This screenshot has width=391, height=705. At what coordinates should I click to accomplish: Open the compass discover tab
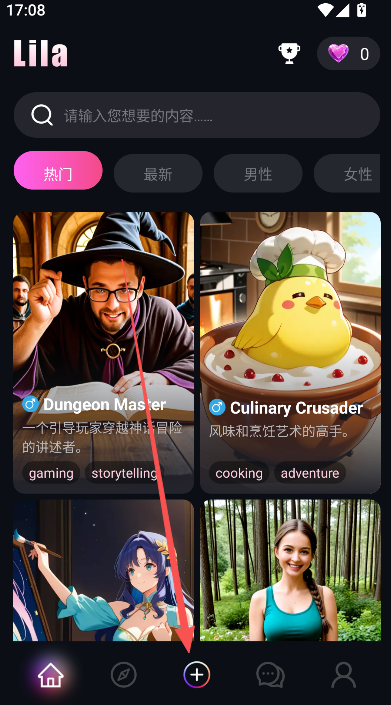(123, 675)
